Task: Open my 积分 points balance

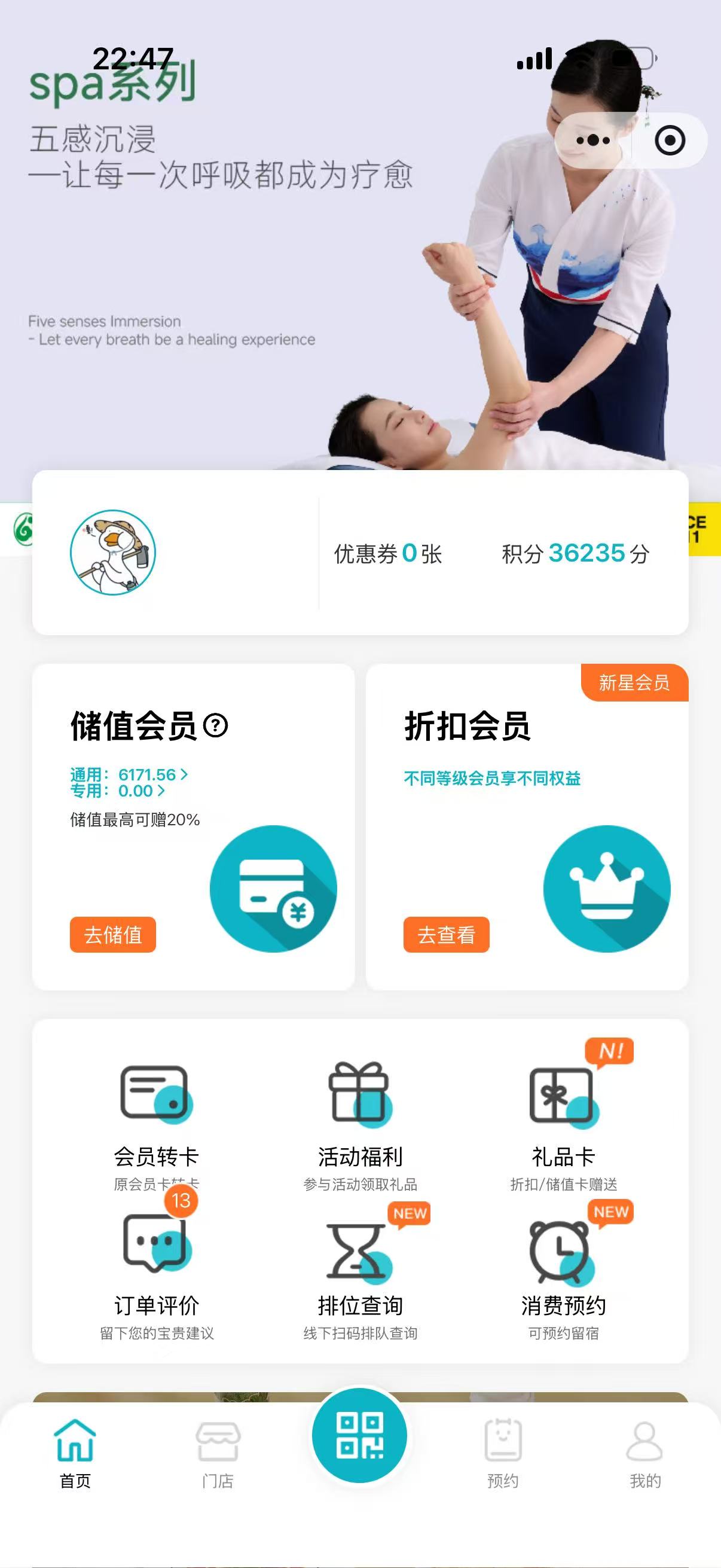Action: pyautogui.click(x=575, y=553)
